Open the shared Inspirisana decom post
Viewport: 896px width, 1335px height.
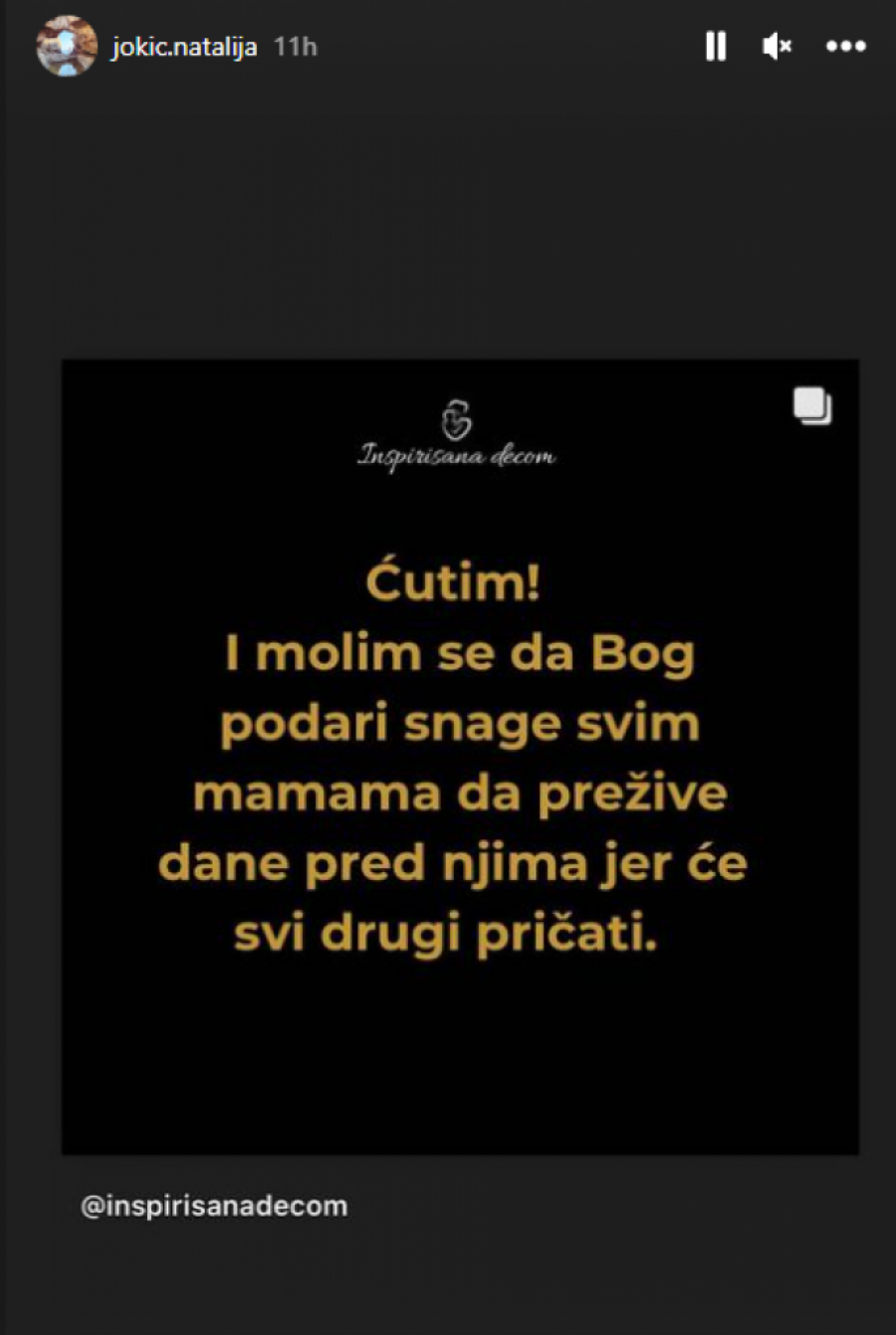tap(460, 757)
